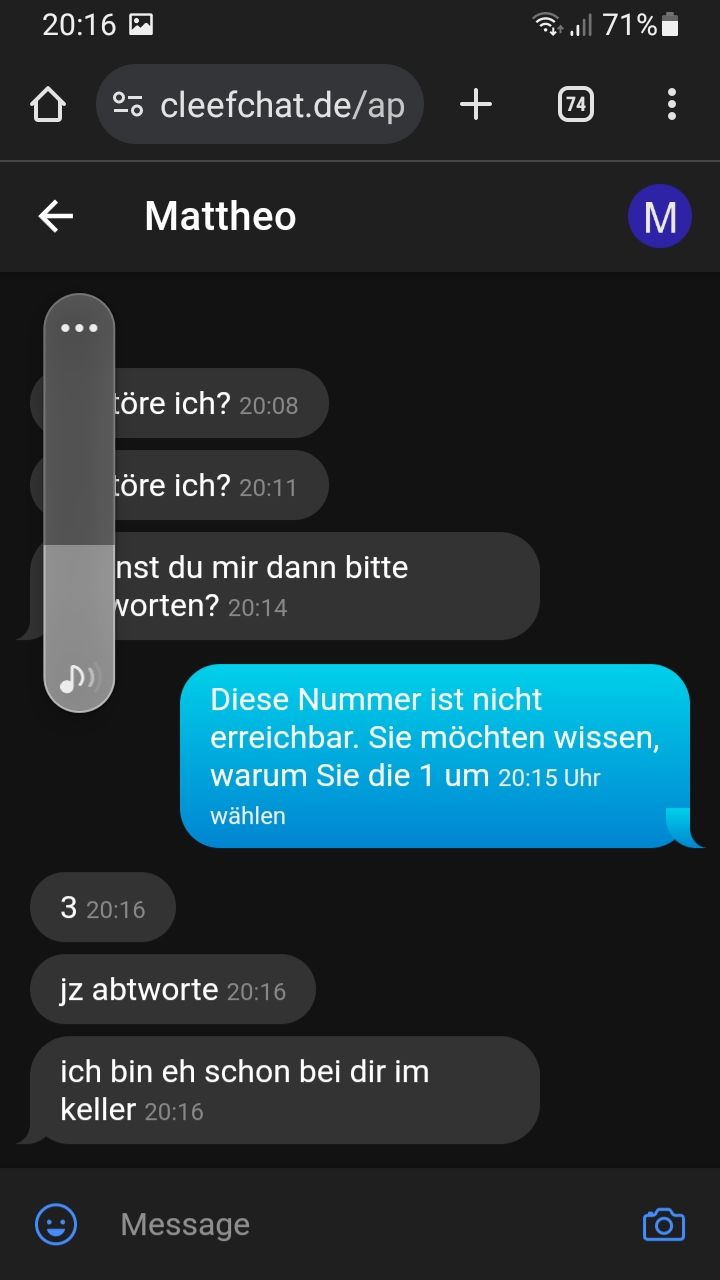
Task: Tap the media volume slider
Action: point(79,500)
